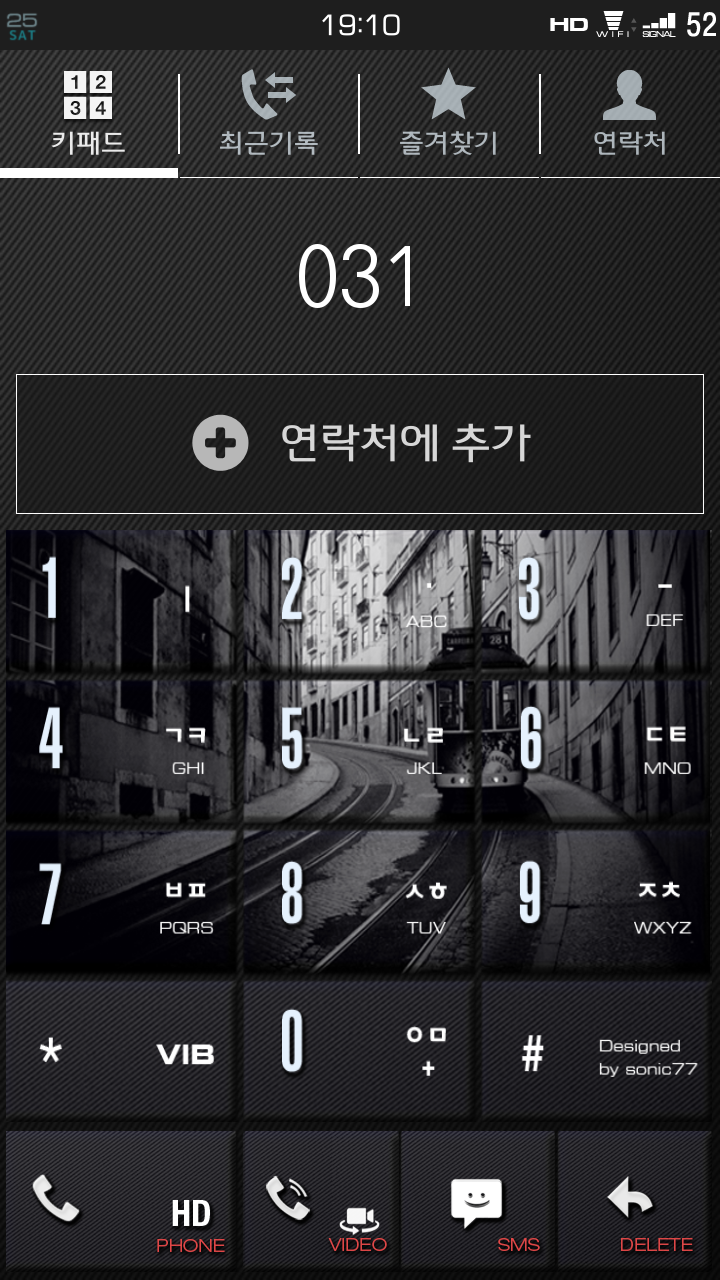Switch to the 최근기록 tab

[x=268, y=112]
